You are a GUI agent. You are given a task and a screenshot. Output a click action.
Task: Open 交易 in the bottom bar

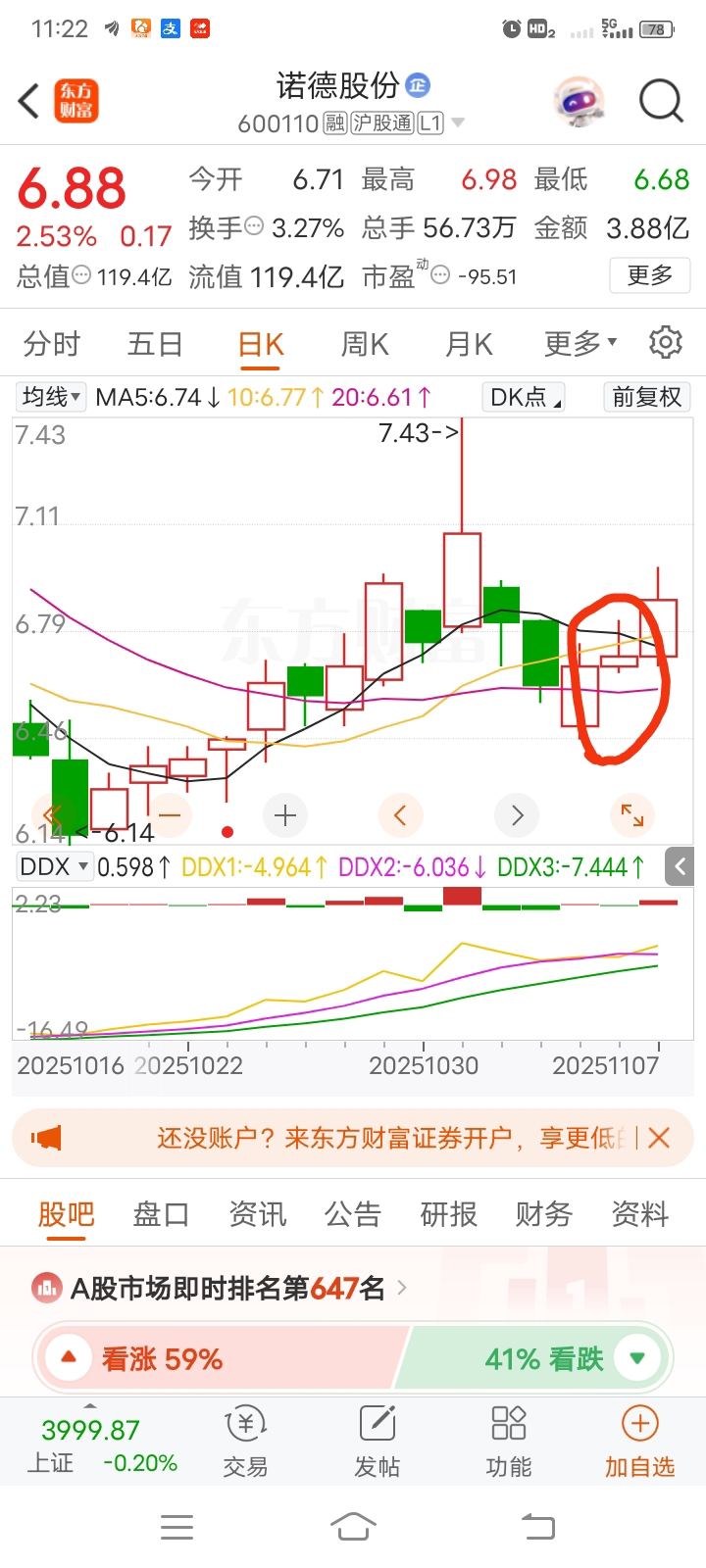click(x=245, y=1442)
